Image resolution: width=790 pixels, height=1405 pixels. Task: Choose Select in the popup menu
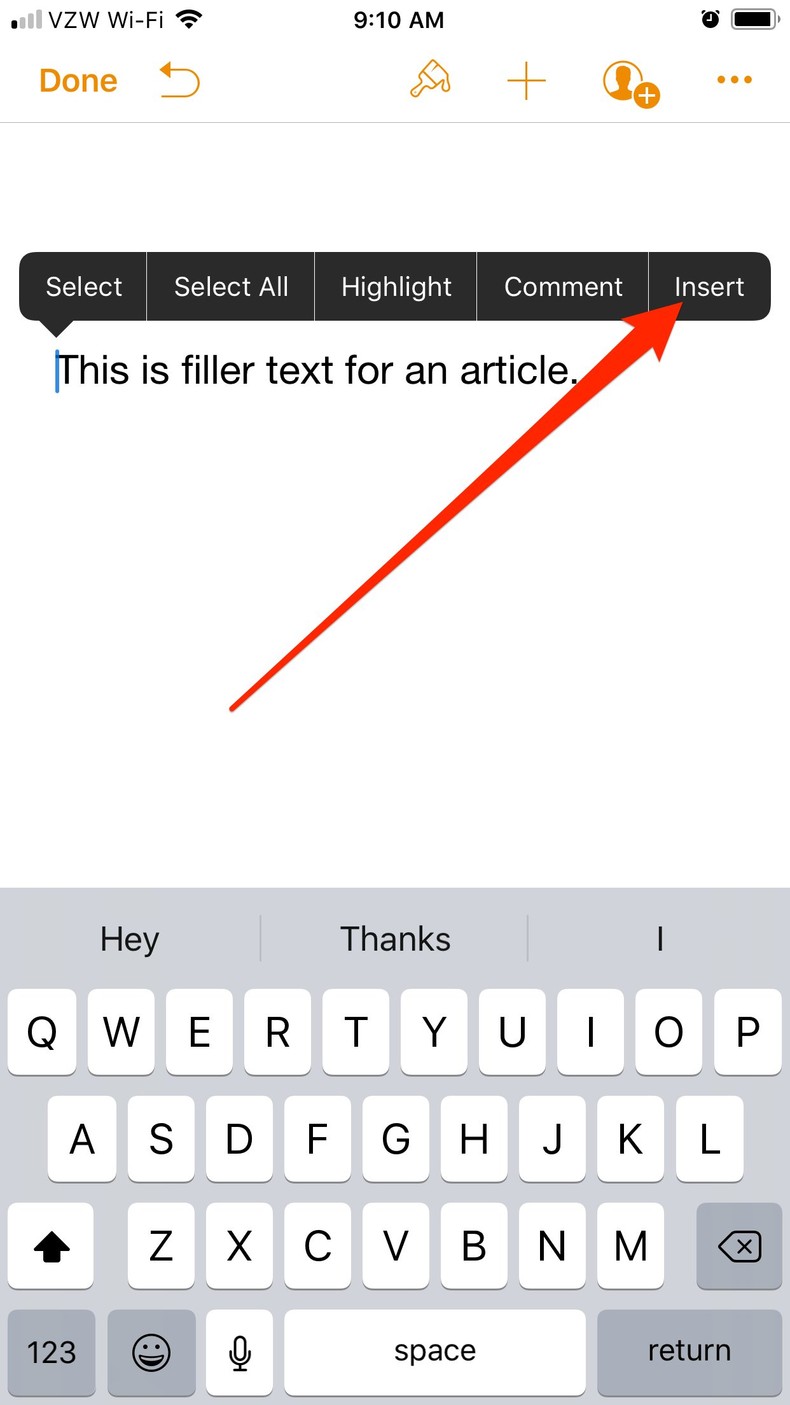[x=84, y=287]
